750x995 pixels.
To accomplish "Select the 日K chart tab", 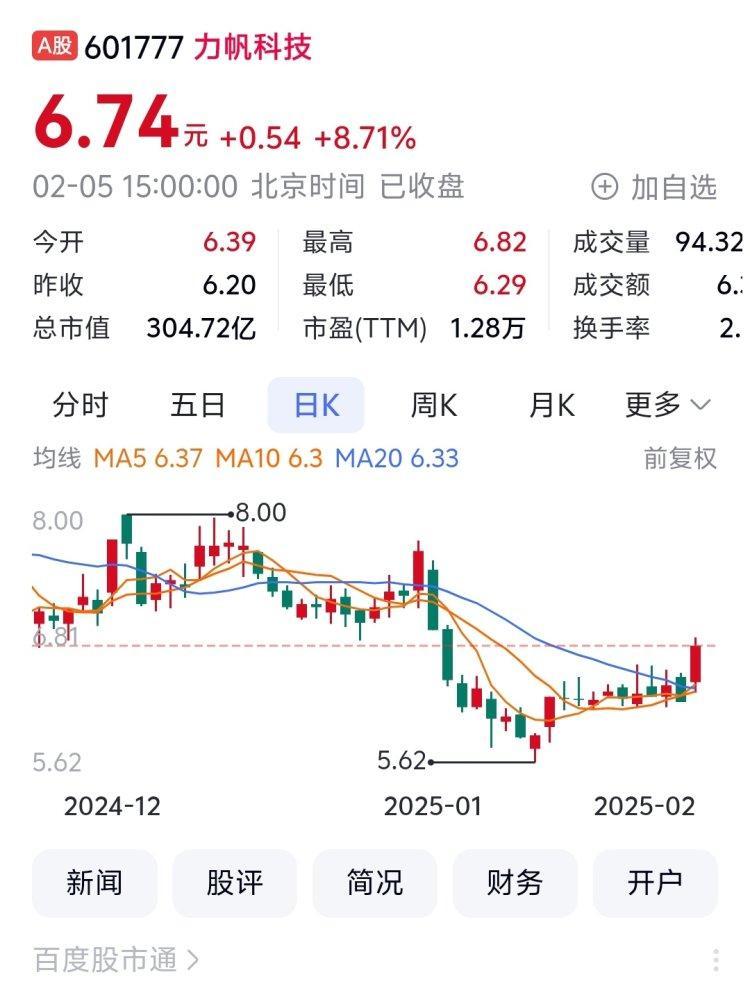I will click(x=316, y=405).
